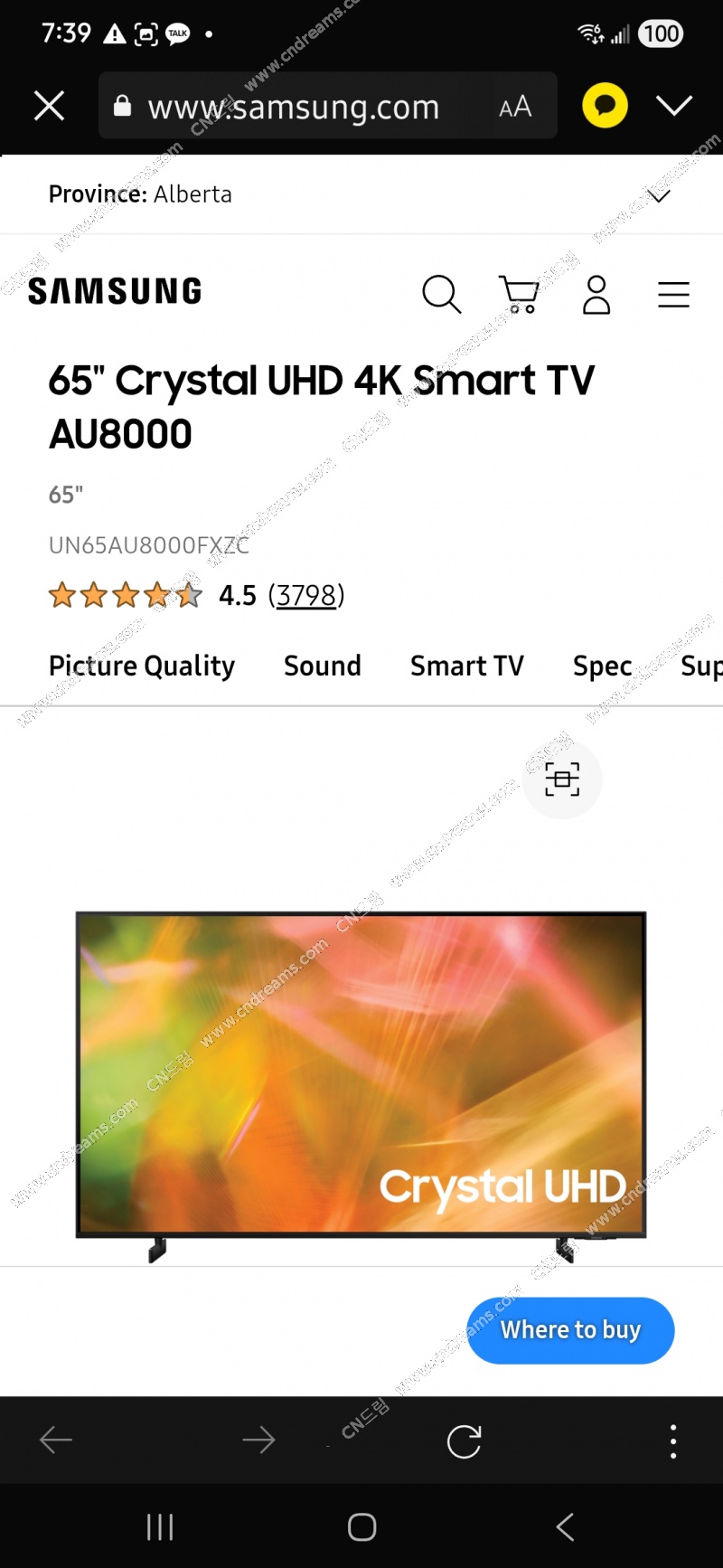View the TV in AR
This screenshot has height=1568, width=723.
click(x=562, y=779)
